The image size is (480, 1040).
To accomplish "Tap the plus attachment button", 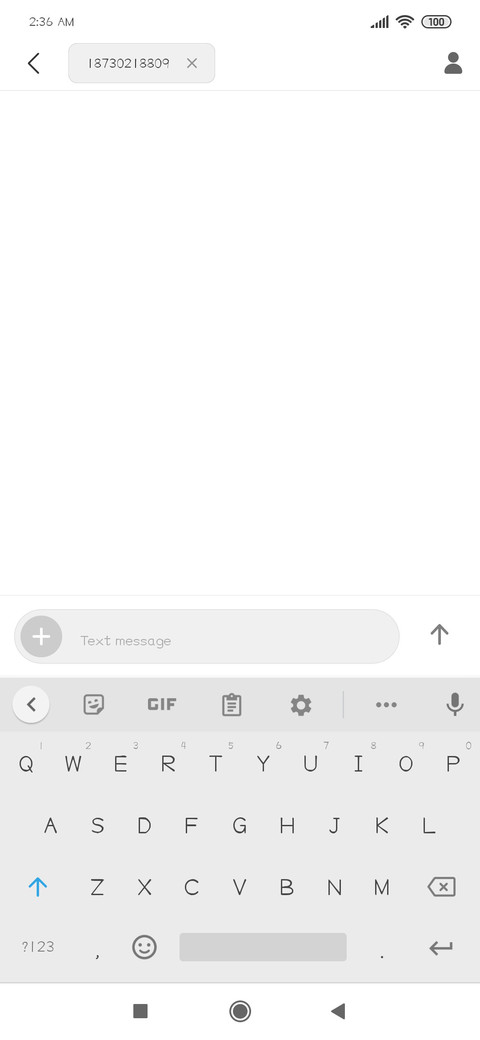I will coord(41,637).
